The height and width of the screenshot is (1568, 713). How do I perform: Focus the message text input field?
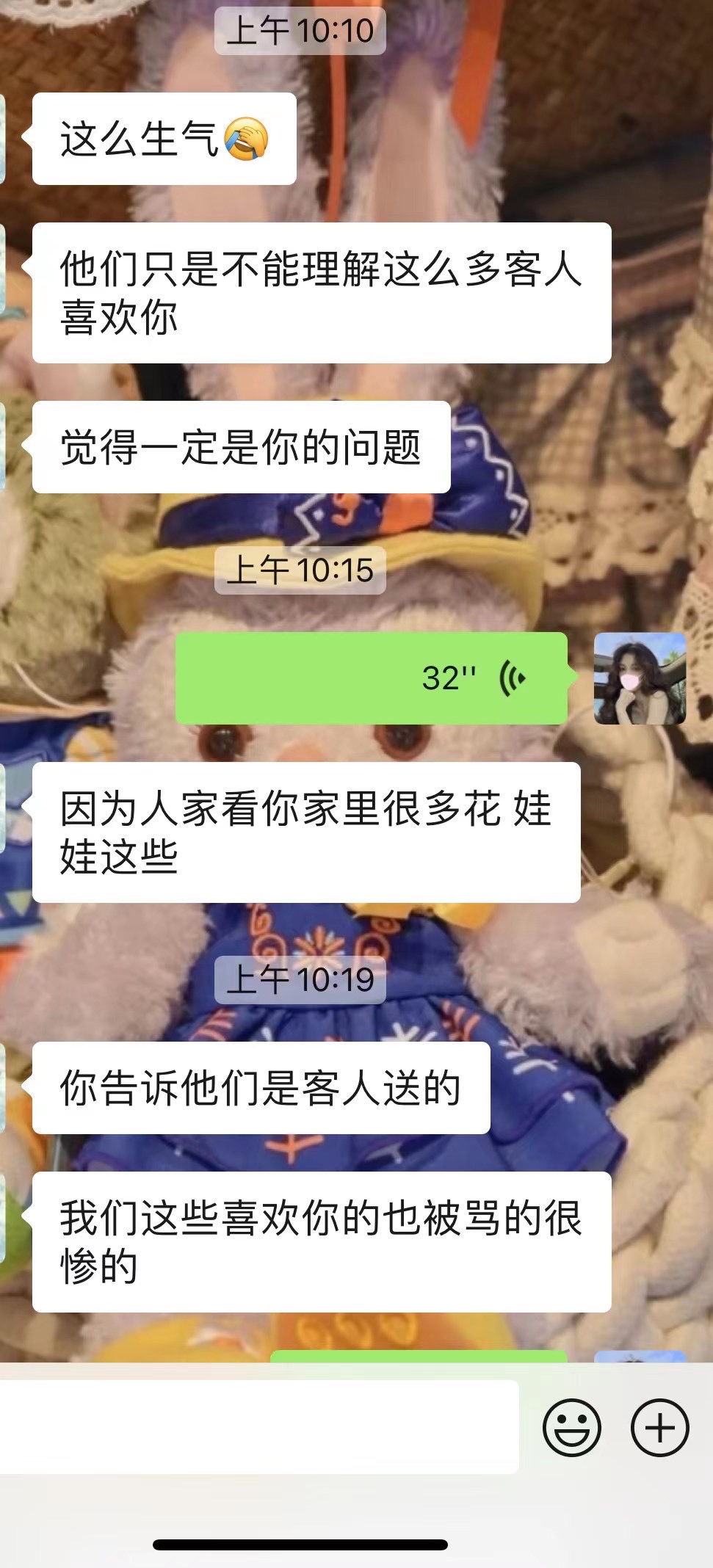pyautogui.click(x=257, y=1427)
